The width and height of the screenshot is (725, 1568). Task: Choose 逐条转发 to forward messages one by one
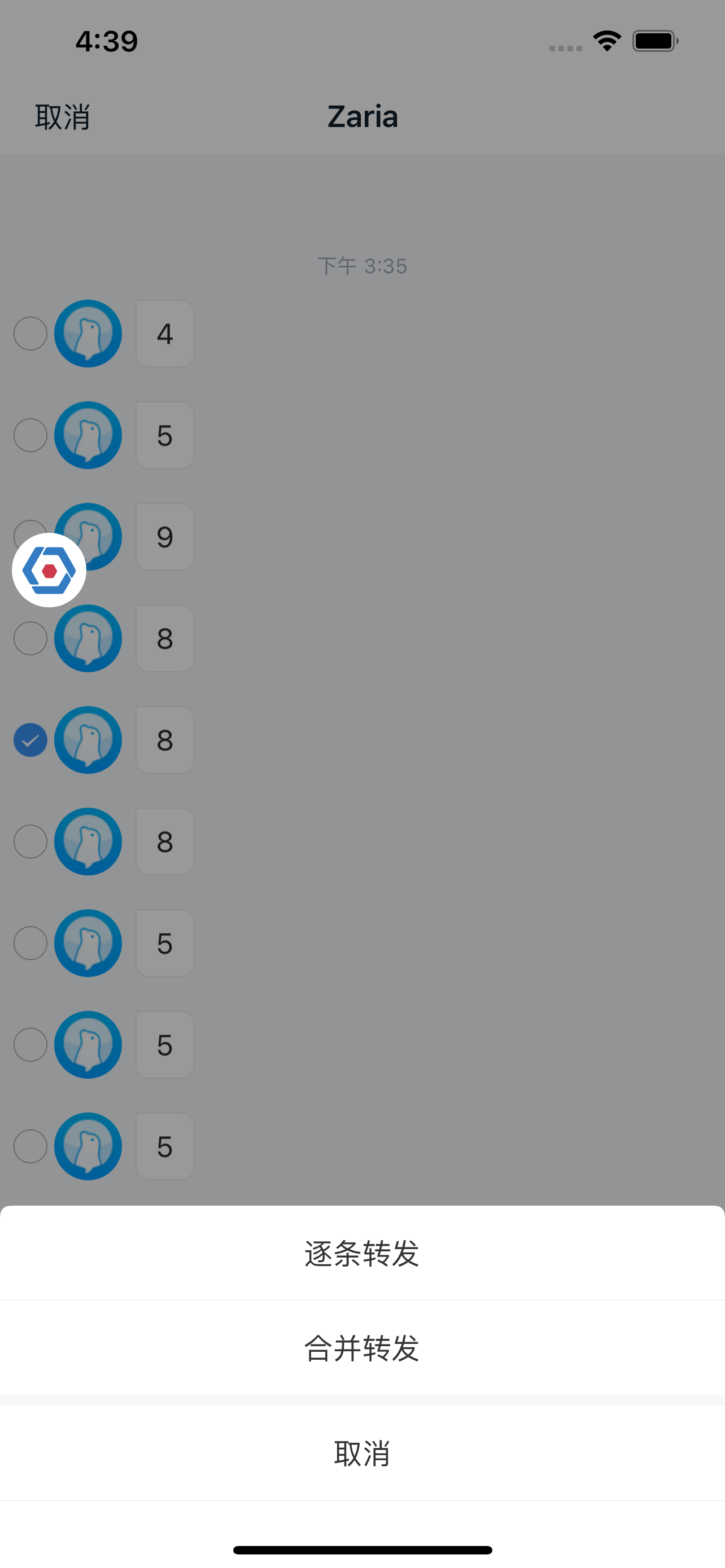click(x=362, y=1253)
